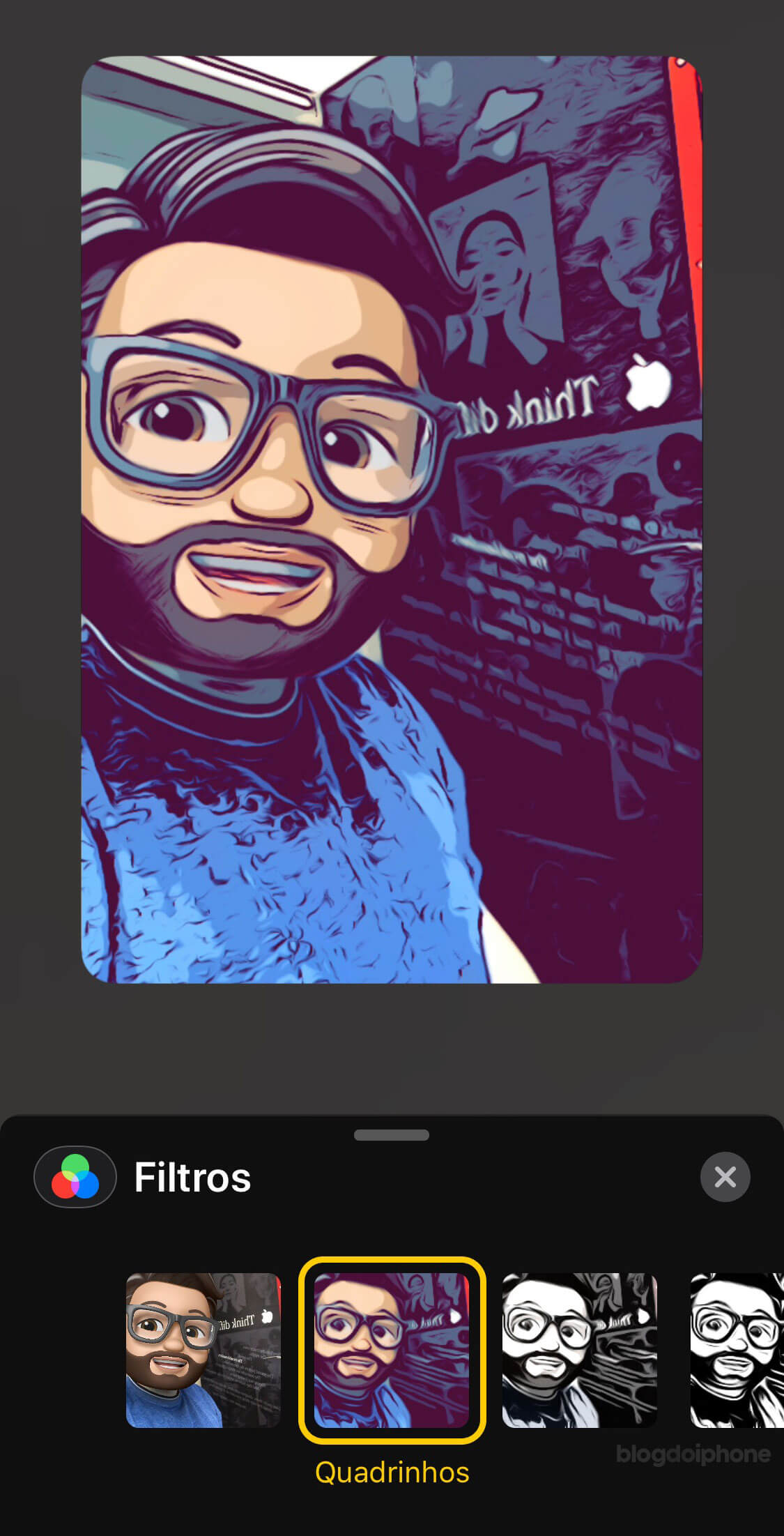Select the original unfiltered thumbnail

[x=203, y=1350]
